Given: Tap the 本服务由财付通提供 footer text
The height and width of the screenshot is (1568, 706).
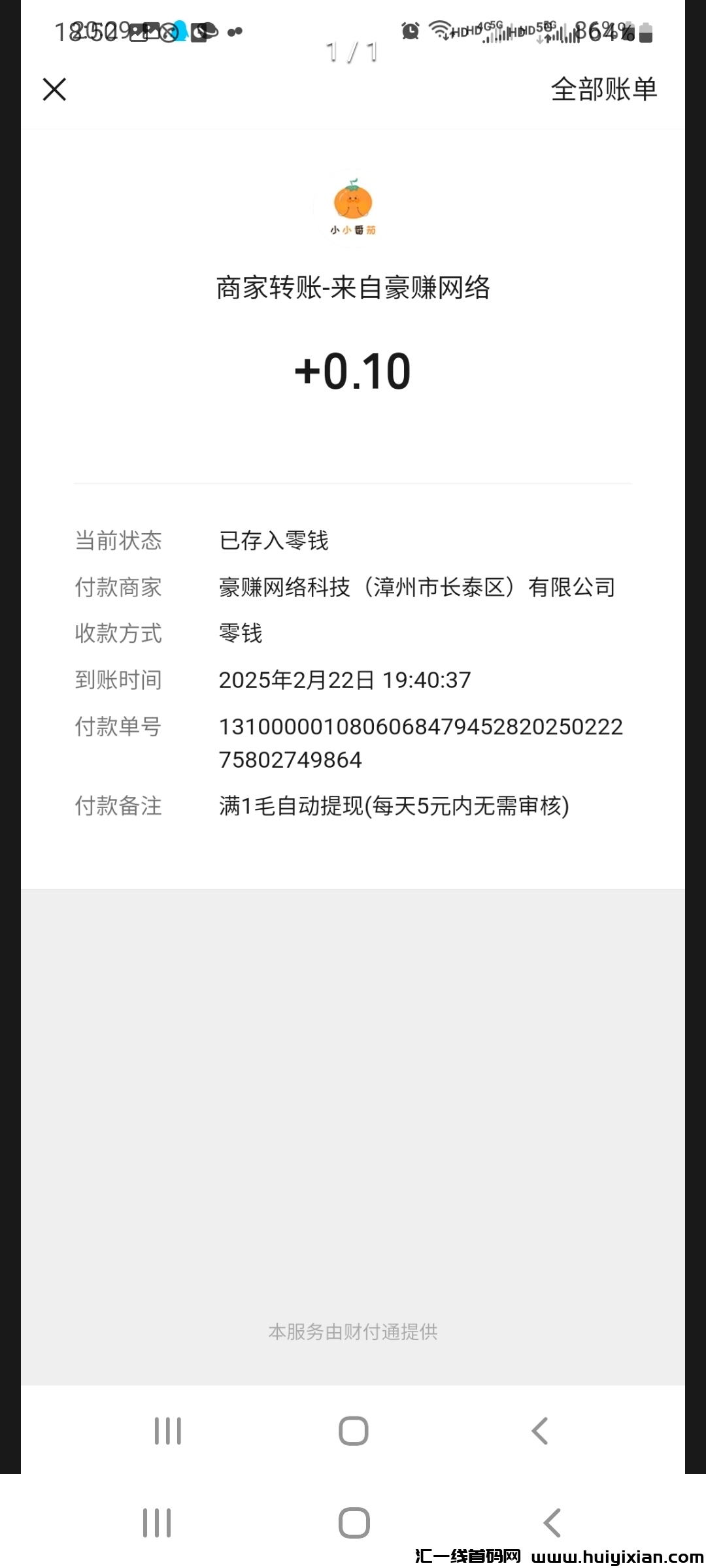Looking at the screenshot, I should pyautogui.click(x=353, y=1331).
